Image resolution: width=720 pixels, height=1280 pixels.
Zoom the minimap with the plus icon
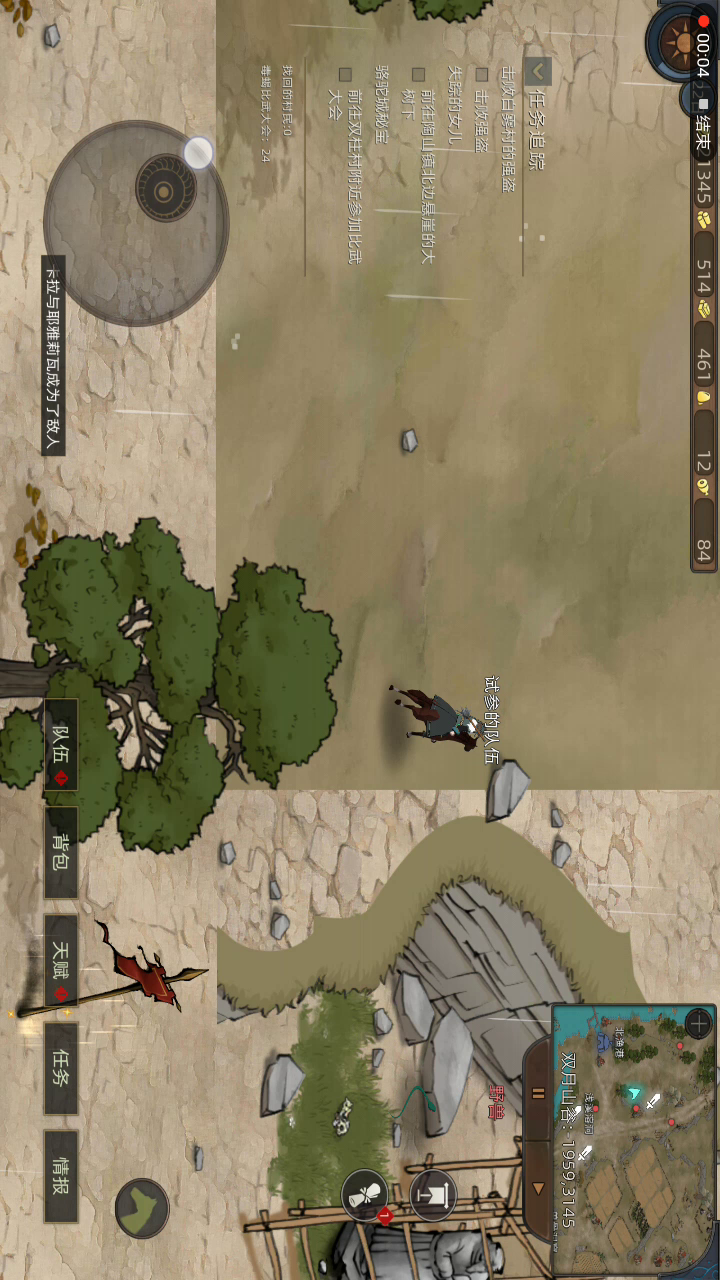click(698, 1025)
